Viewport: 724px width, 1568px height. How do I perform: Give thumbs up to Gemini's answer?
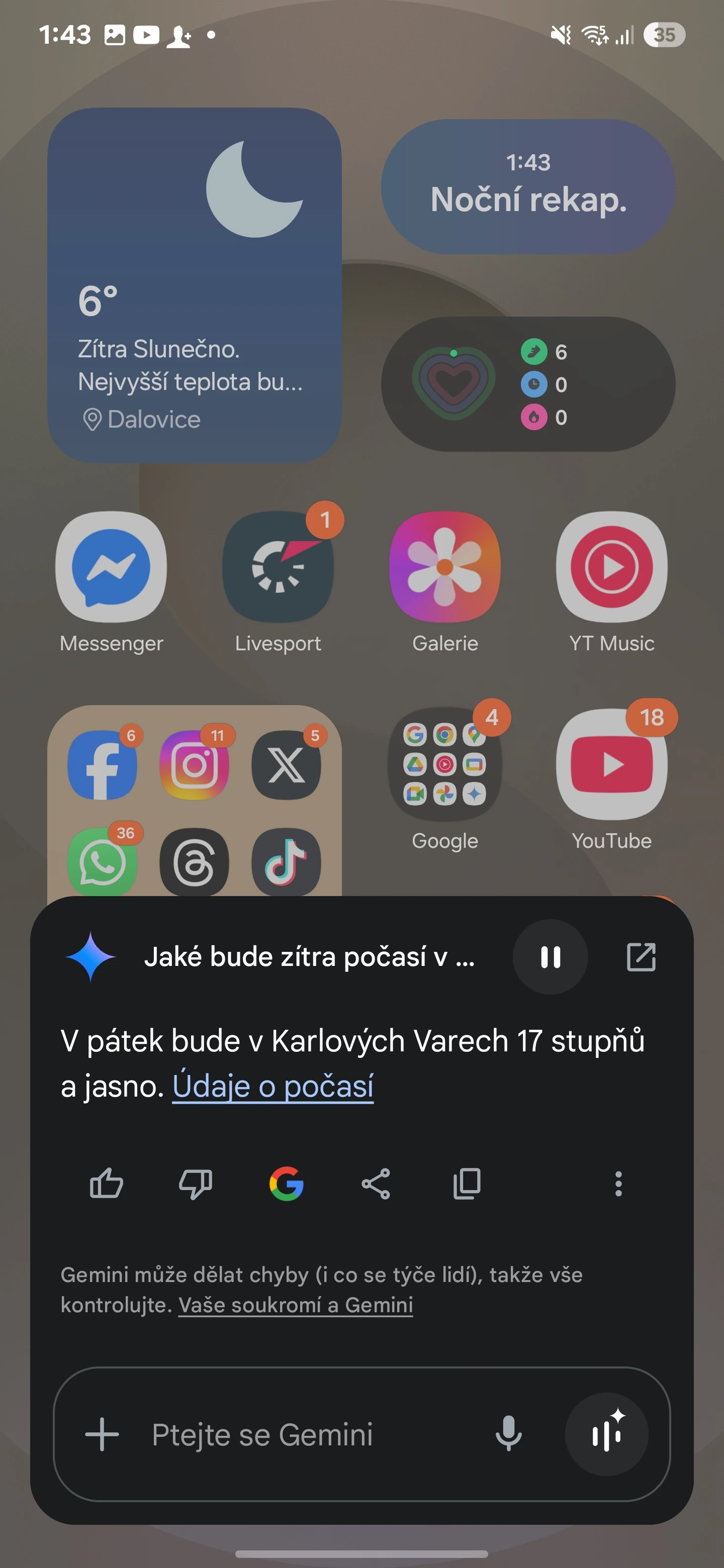(107, 1184)
